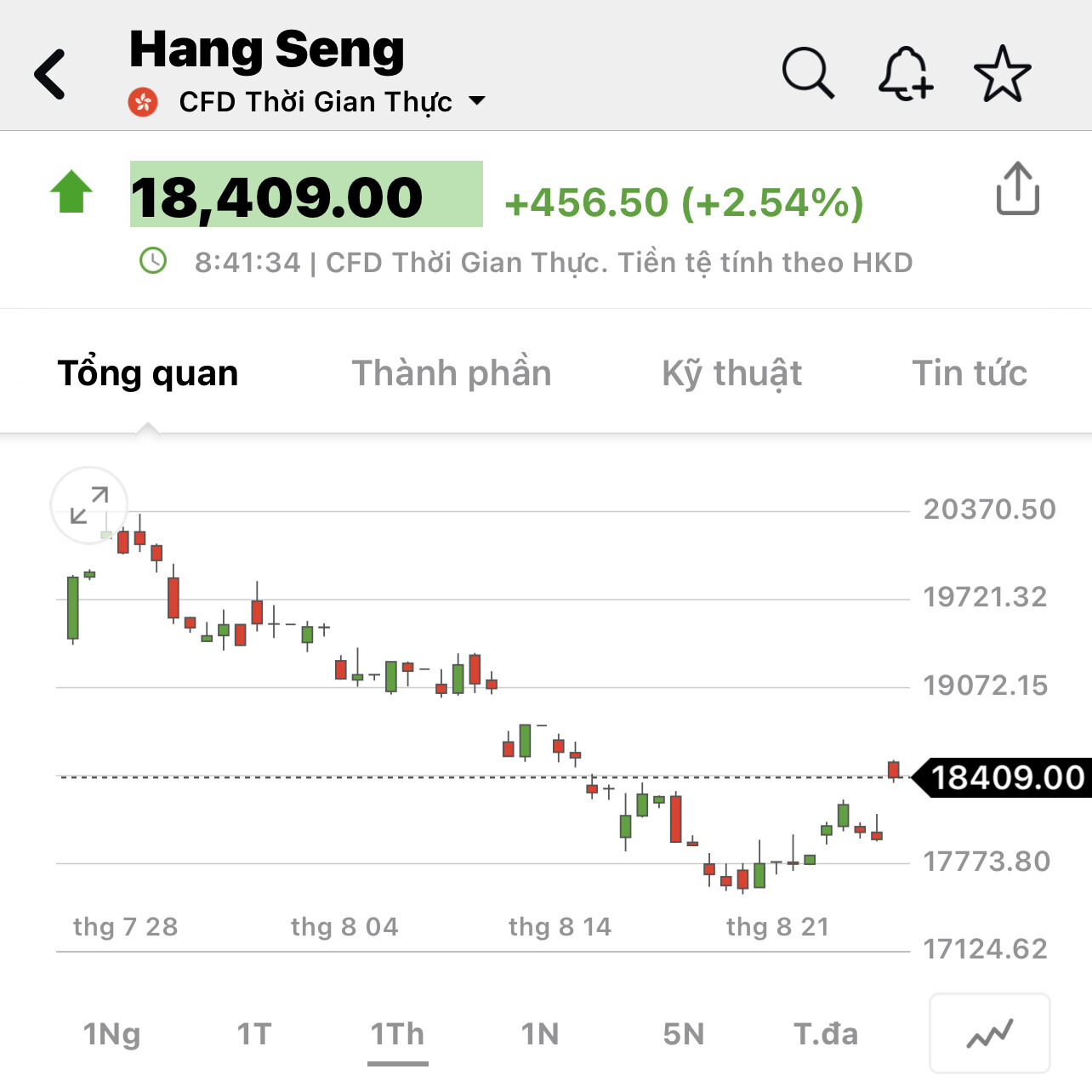Switch chart to 5N range
This screenshot has height=1092, width=1092.
pos(684,1034)
